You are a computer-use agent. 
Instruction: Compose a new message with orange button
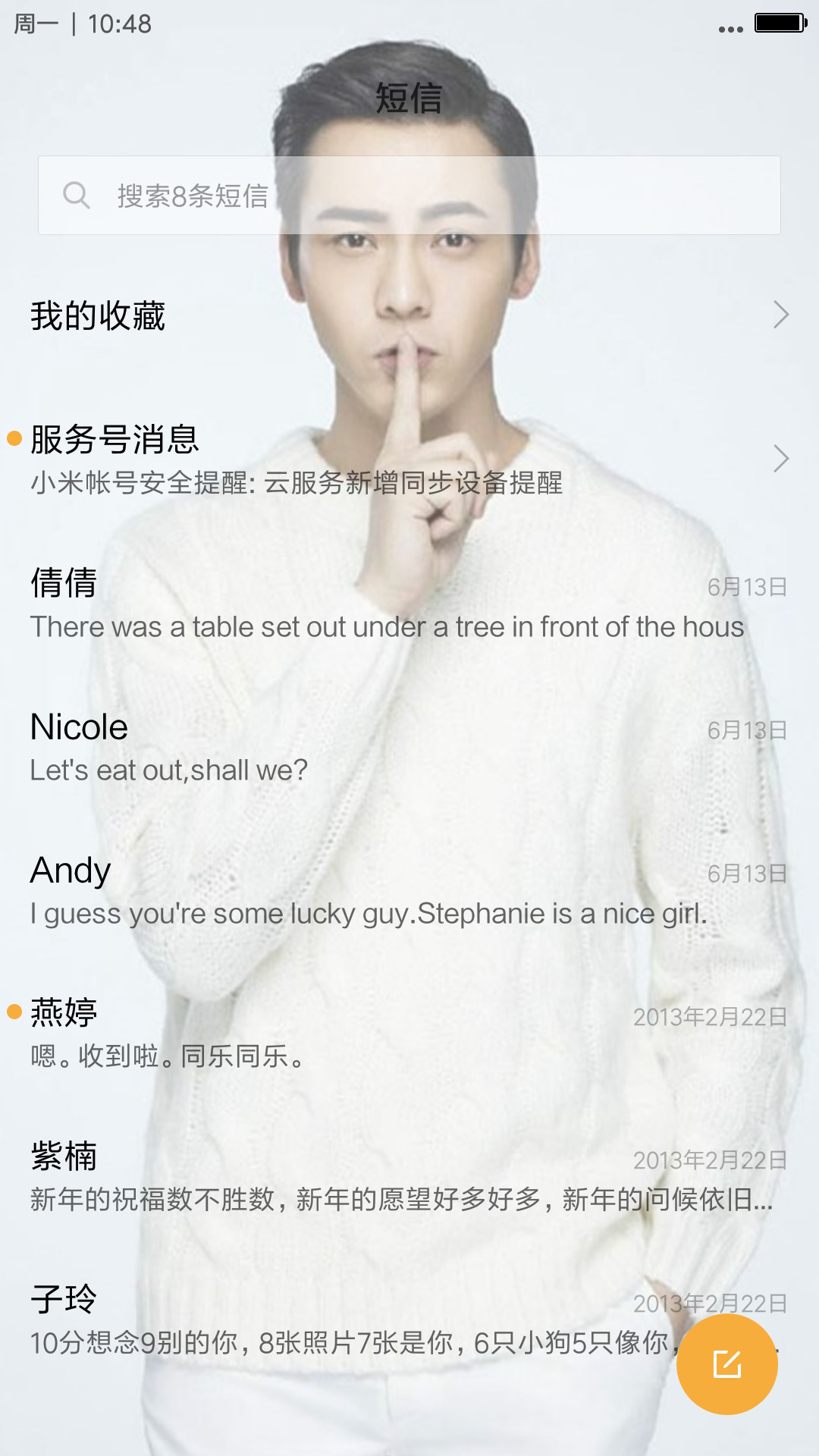pos(727,1364)
